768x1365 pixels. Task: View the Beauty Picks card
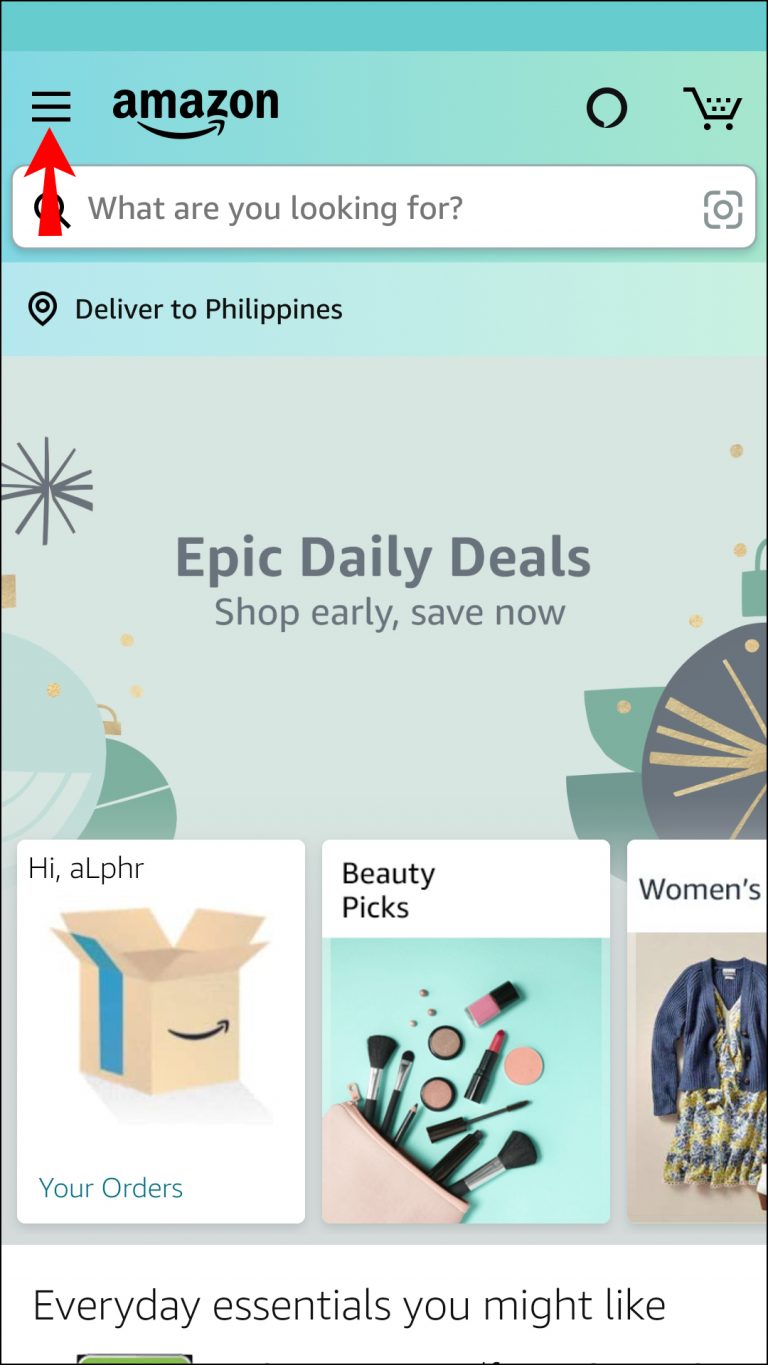click(465, 1030)
